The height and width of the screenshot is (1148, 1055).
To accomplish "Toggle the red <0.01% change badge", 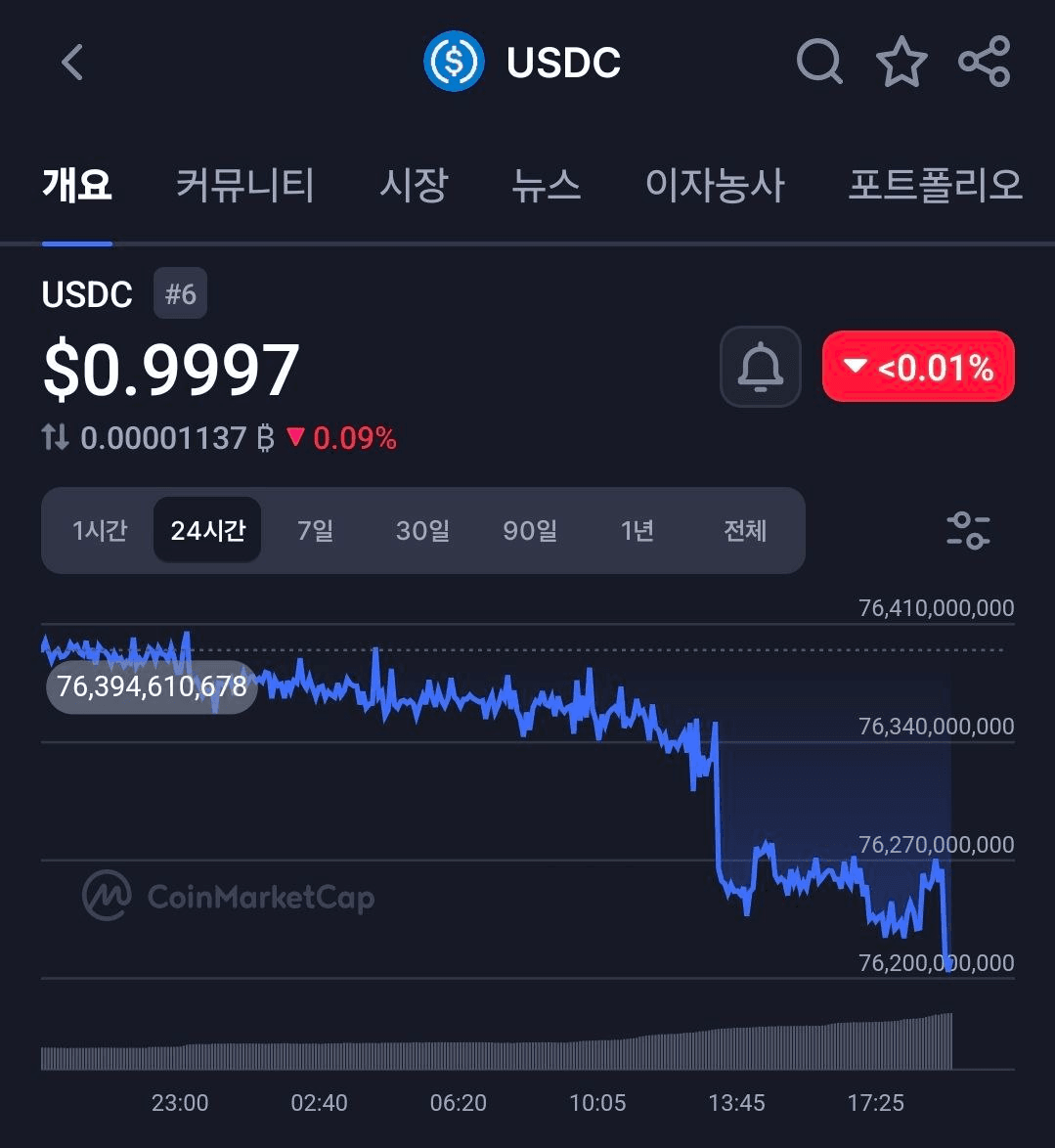I will point(918,367).
